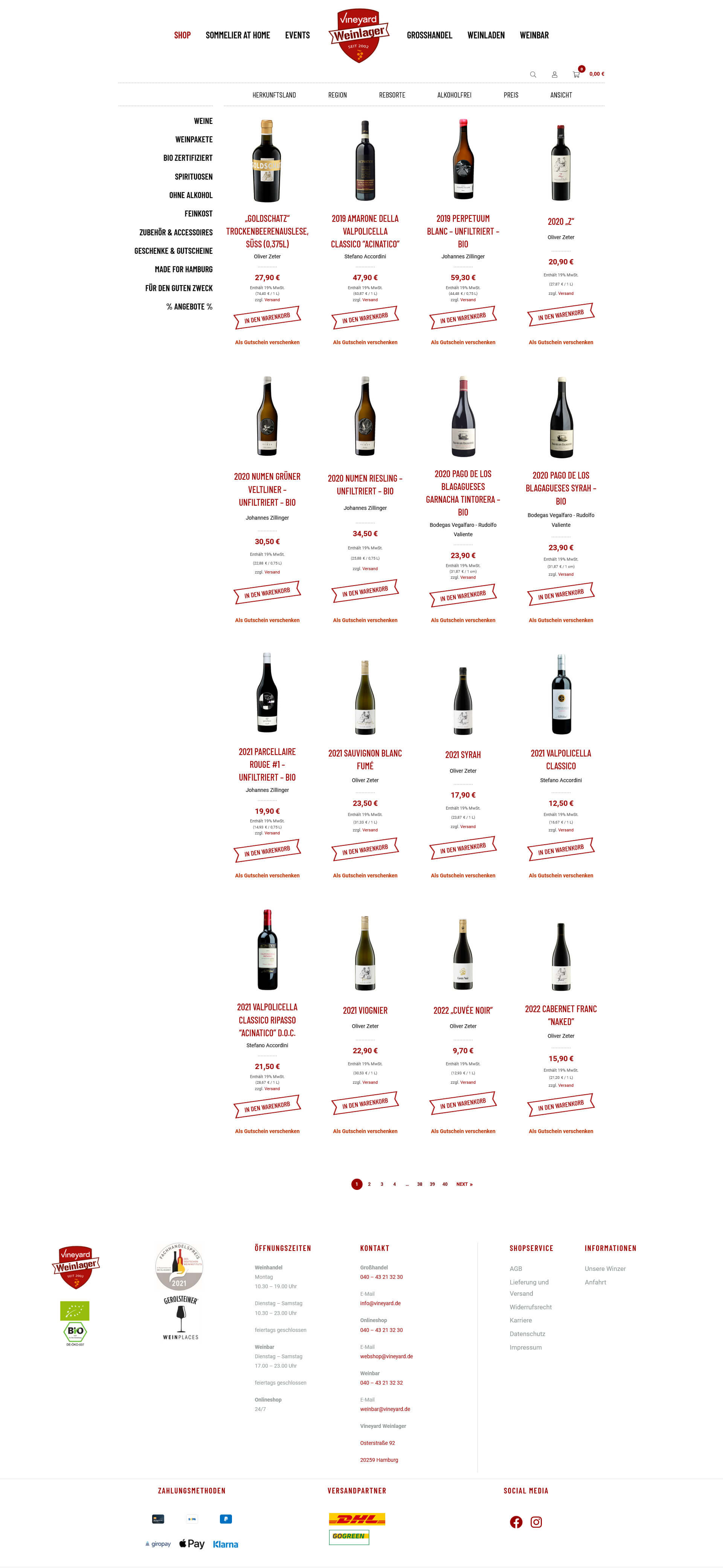
Task: Select the Spirituosen category
Action: (x=194, y=177)
